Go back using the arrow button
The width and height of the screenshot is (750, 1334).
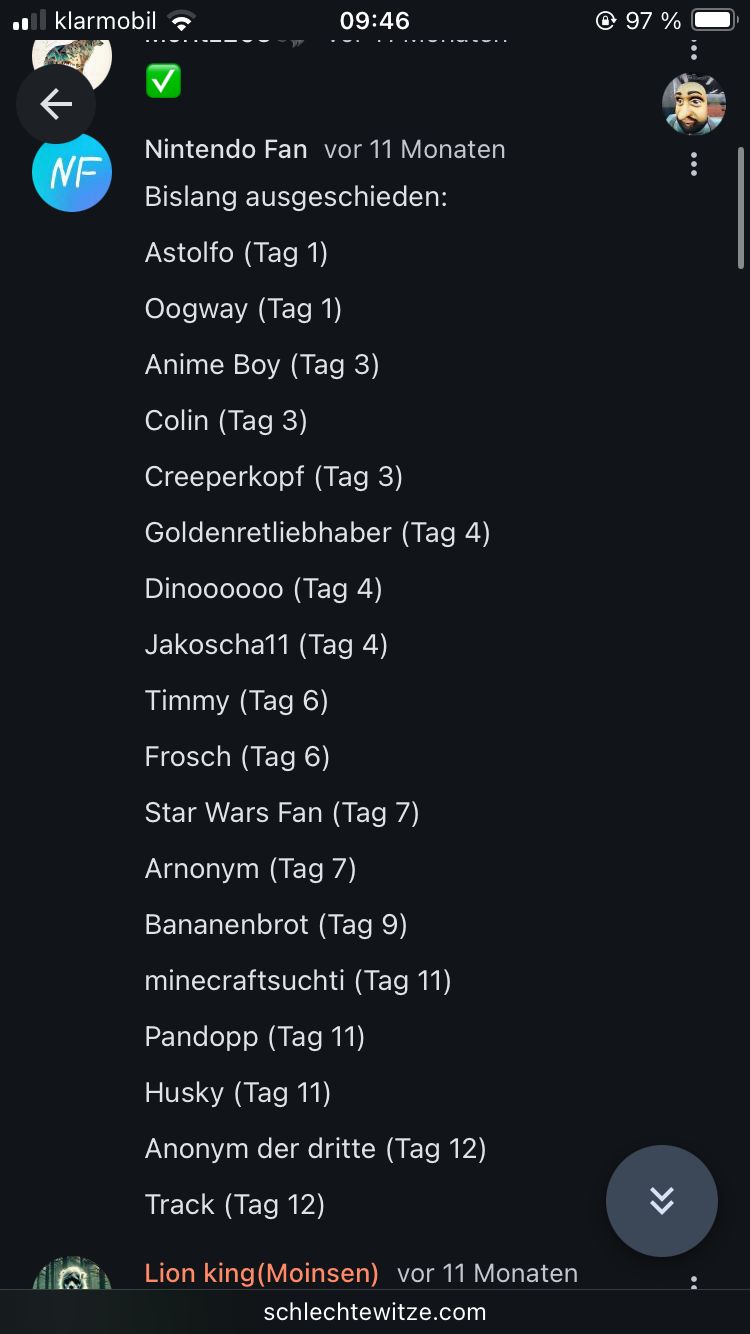pos(56,104)
